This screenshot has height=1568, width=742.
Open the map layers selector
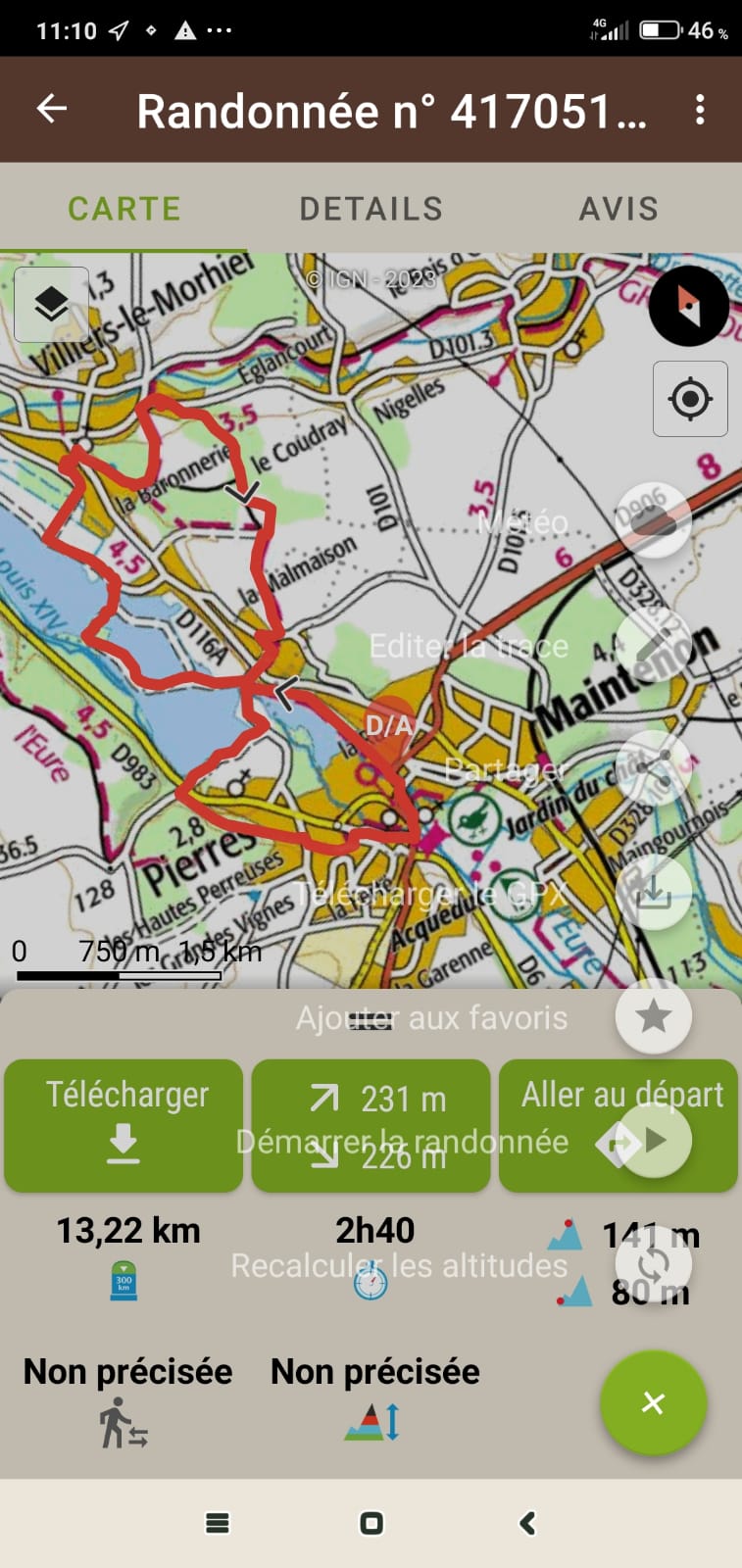coord(51,305)
